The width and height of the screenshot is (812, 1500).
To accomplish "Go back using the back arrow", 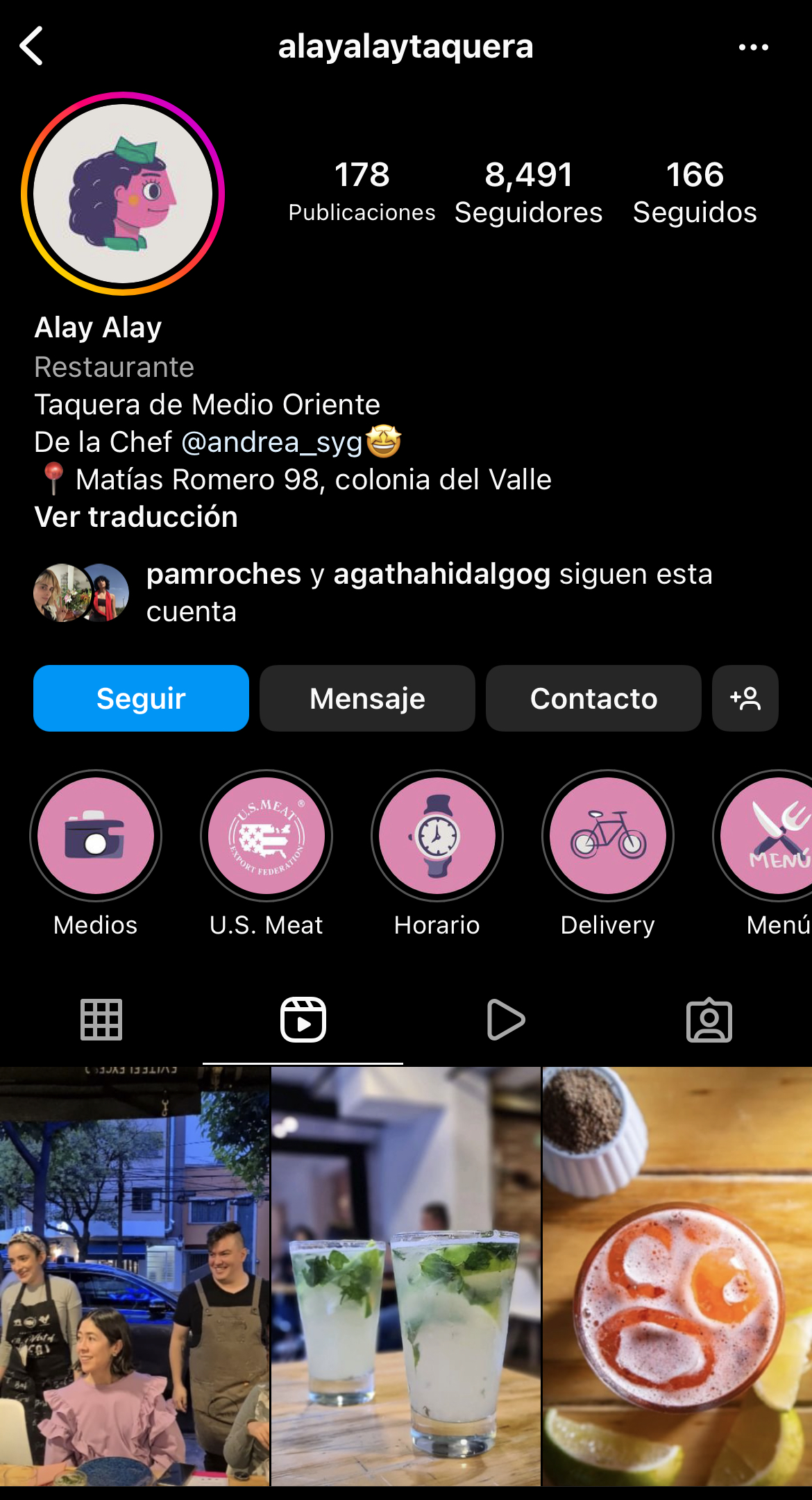I will point(32,47).
